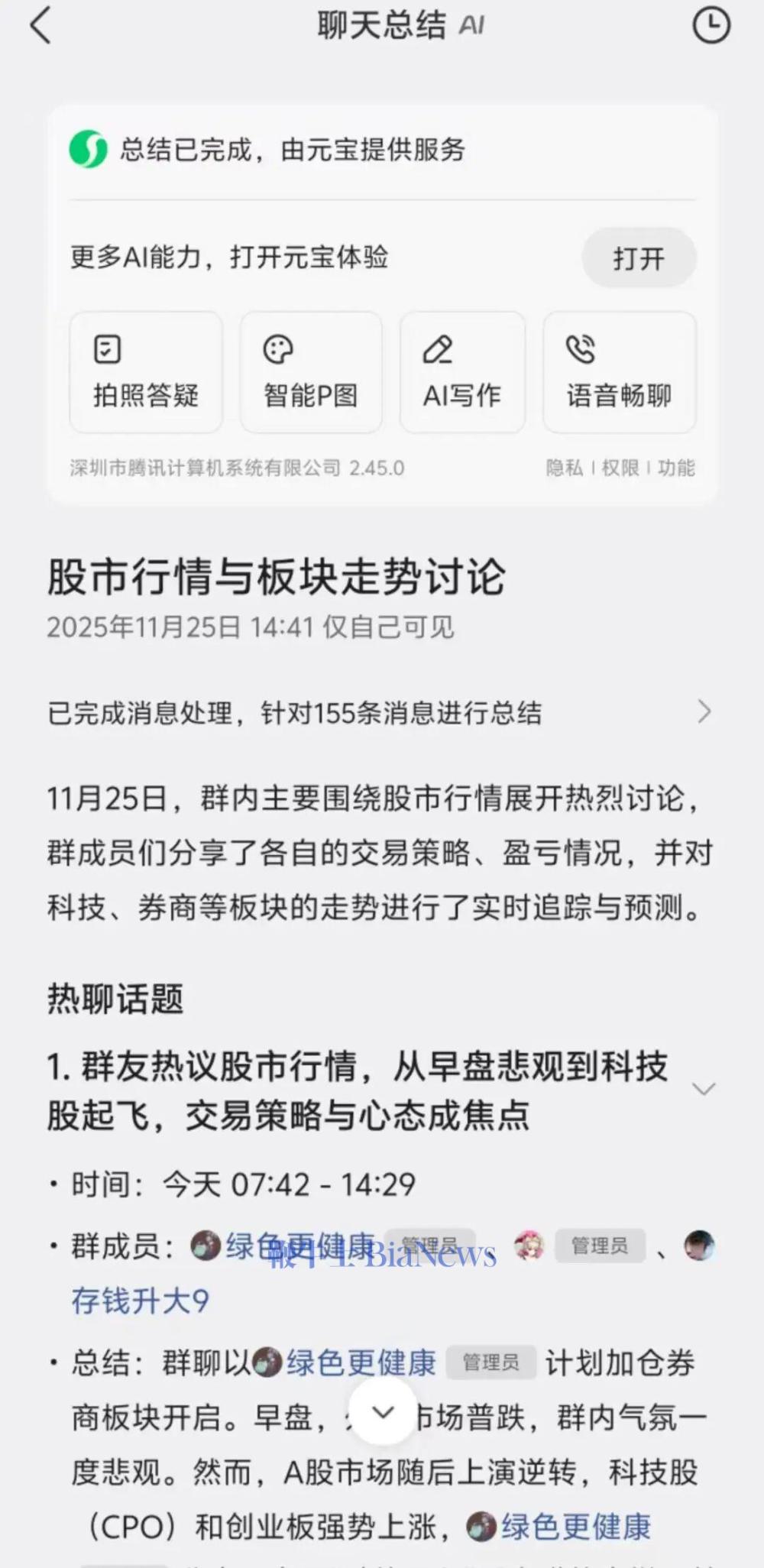
Task: Open 拍照答疑 feature
Action: pos(146,372)
